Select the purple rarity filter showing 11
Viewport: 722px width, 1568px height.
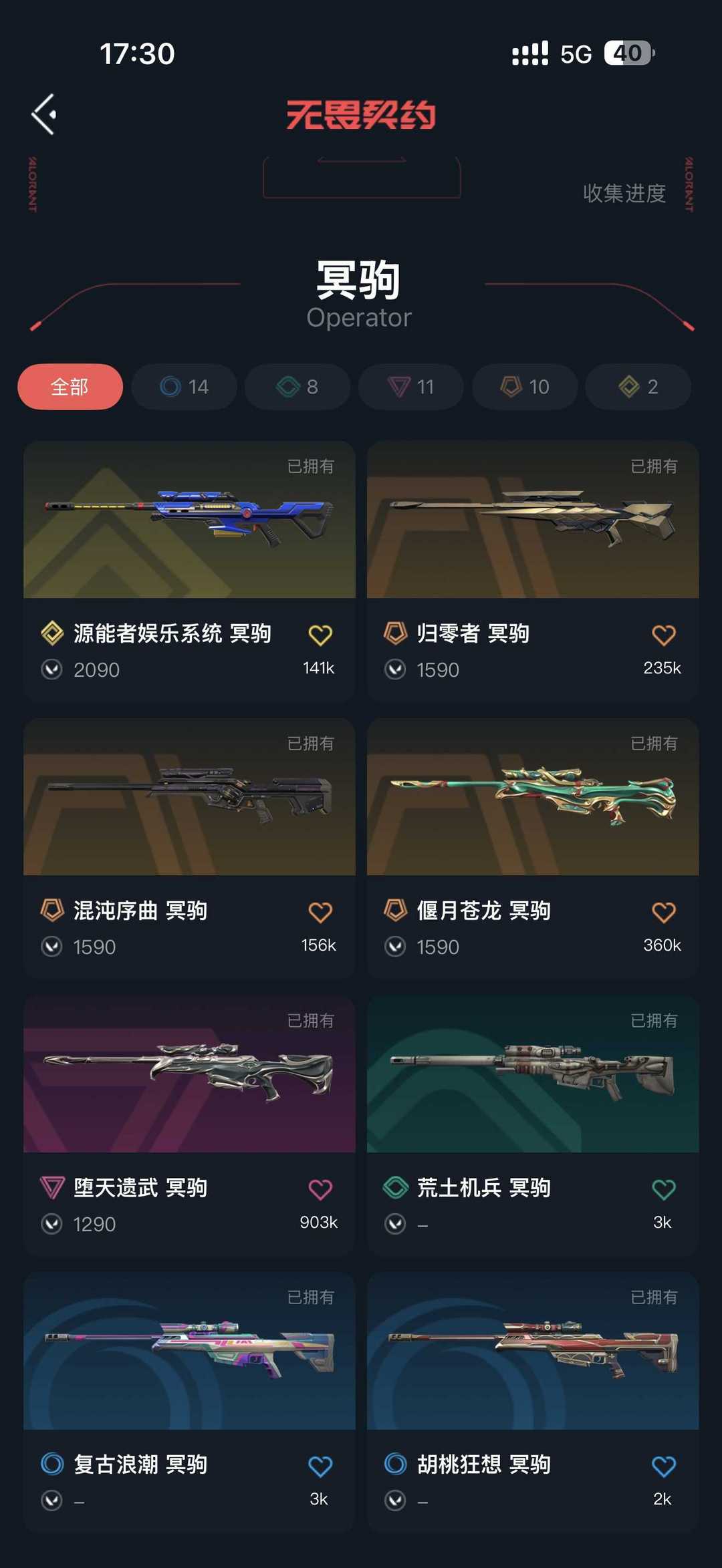pyautogui.click(x=410, y=387)
